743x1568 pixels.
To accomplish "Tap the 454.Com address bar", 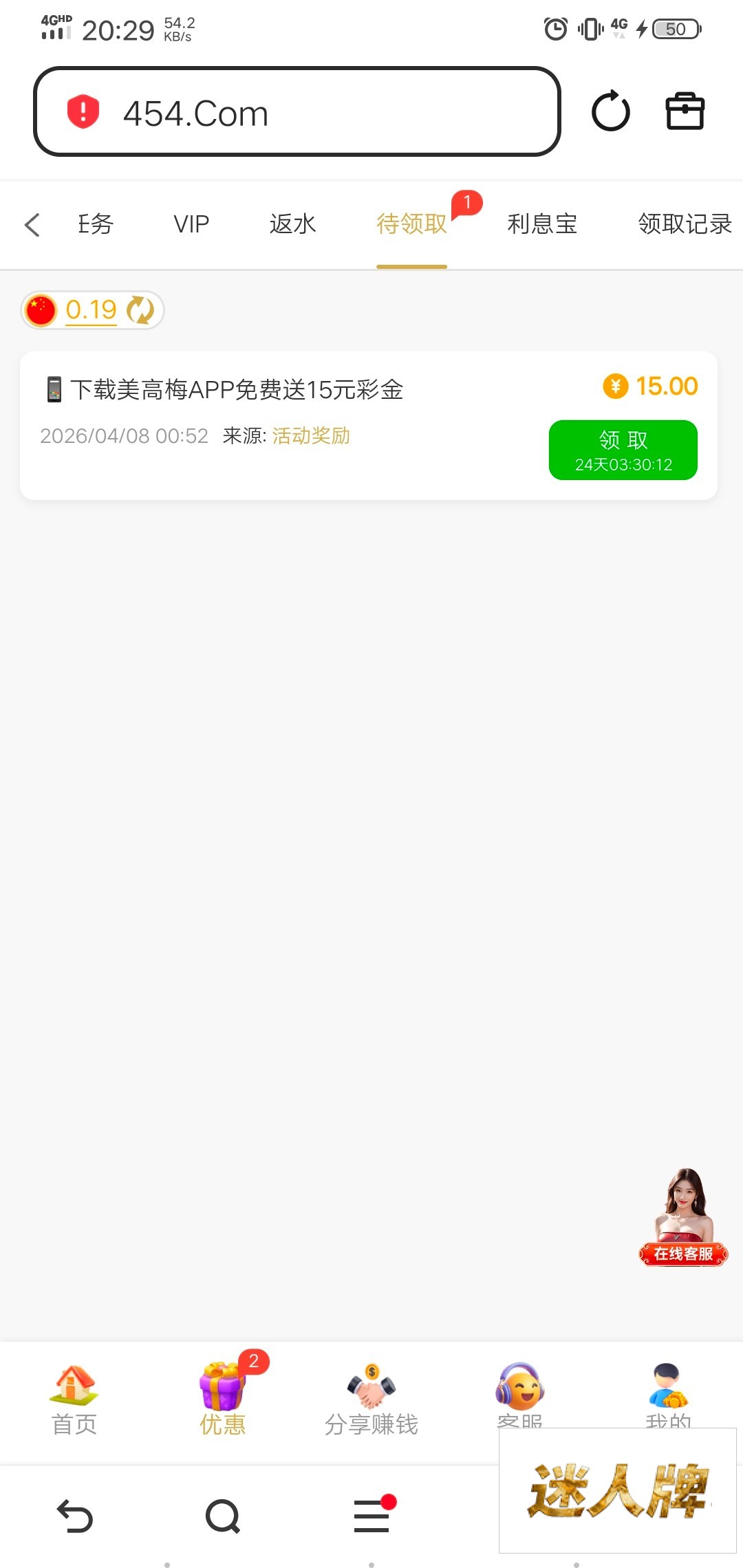I will (x=296, y=112).
